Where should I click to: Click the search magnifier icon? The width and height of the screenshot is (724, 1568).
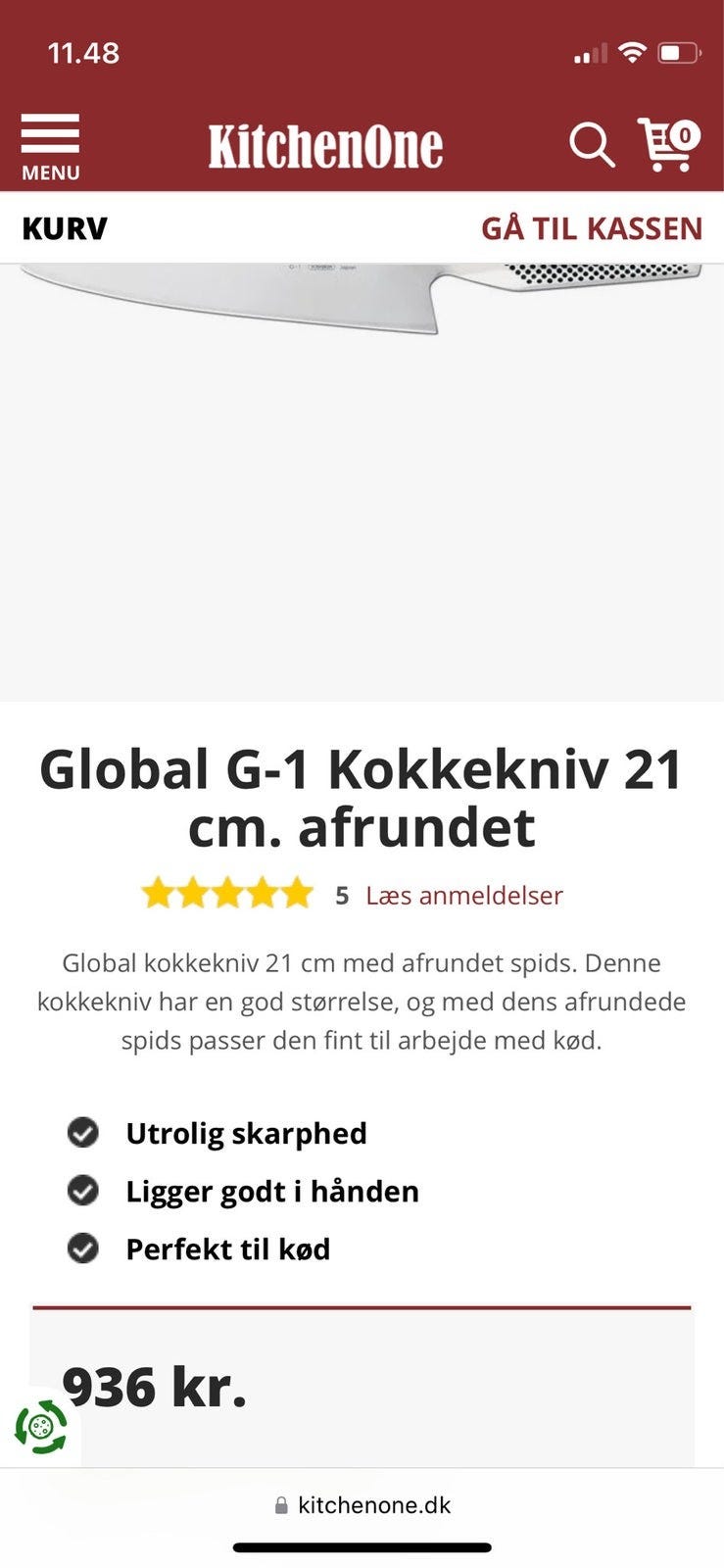[x=591, y=145]
